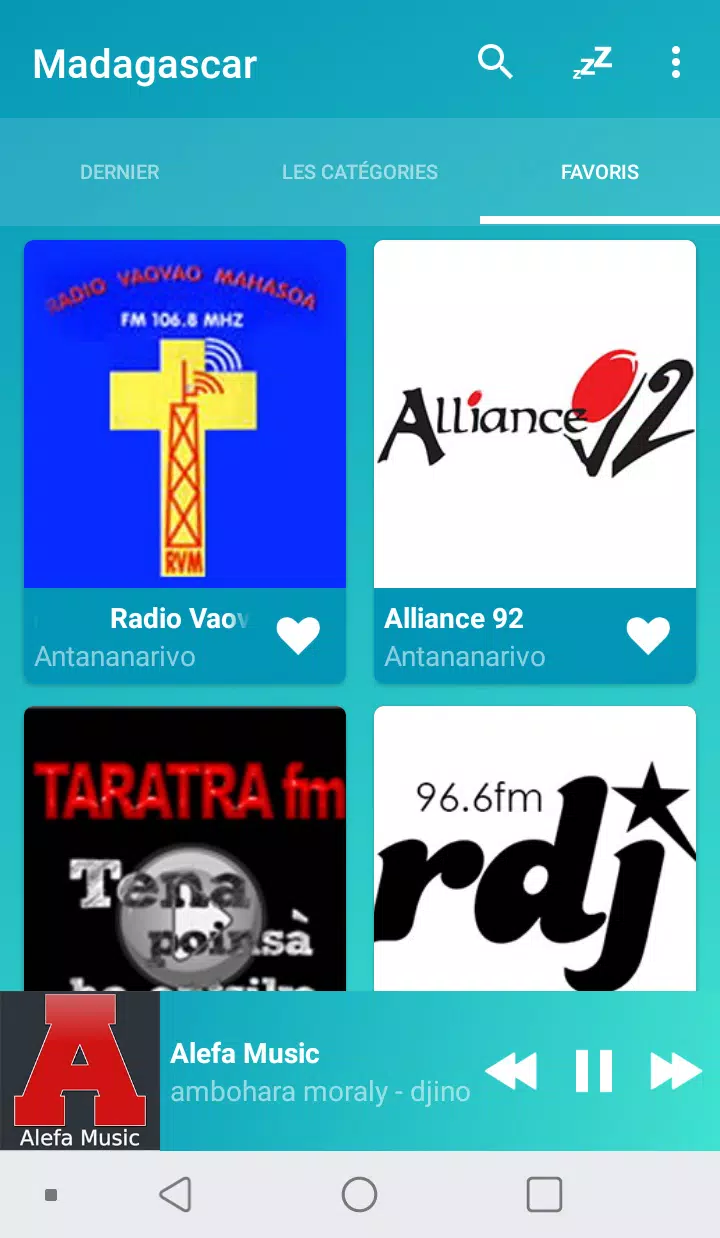
Task: Go to the home screen
Action: pos(359,1194)
